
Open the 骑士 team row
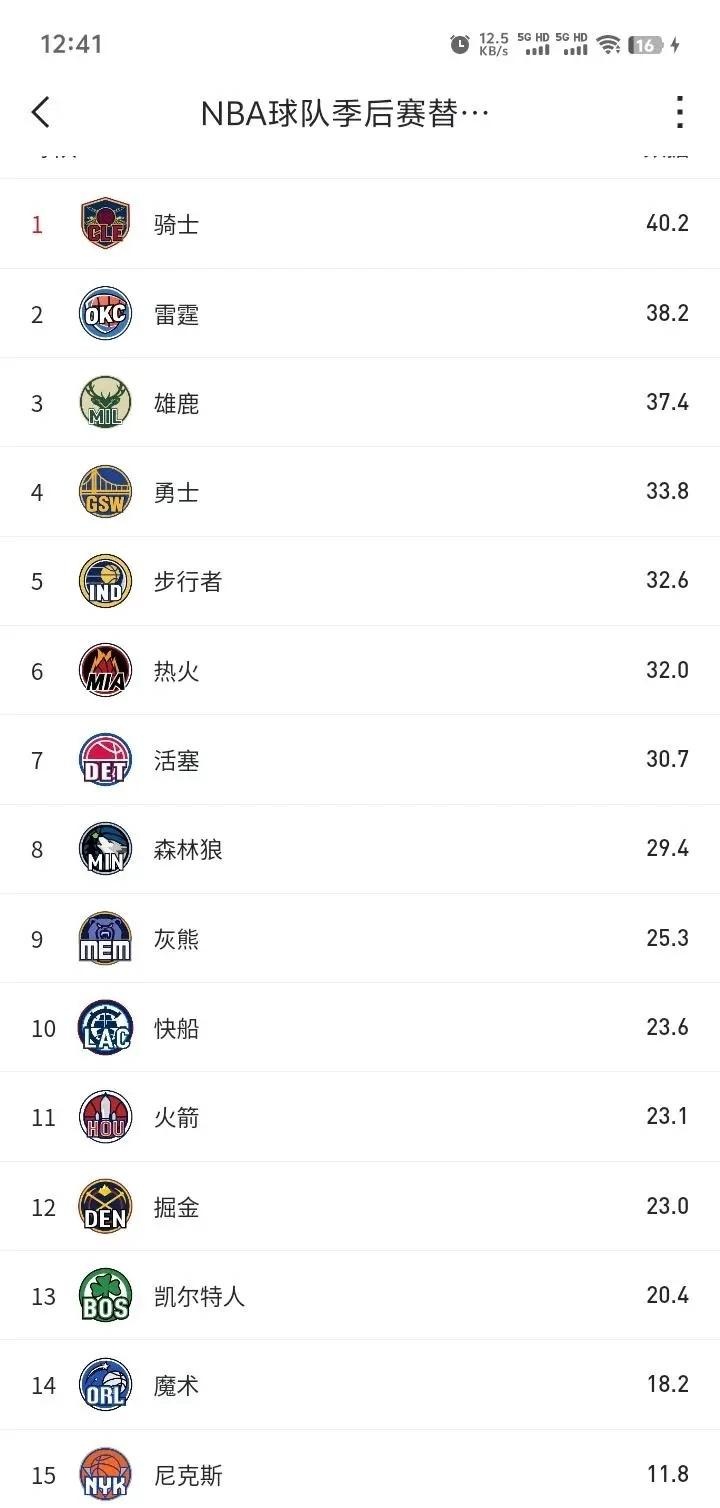[x=360, y=224]
